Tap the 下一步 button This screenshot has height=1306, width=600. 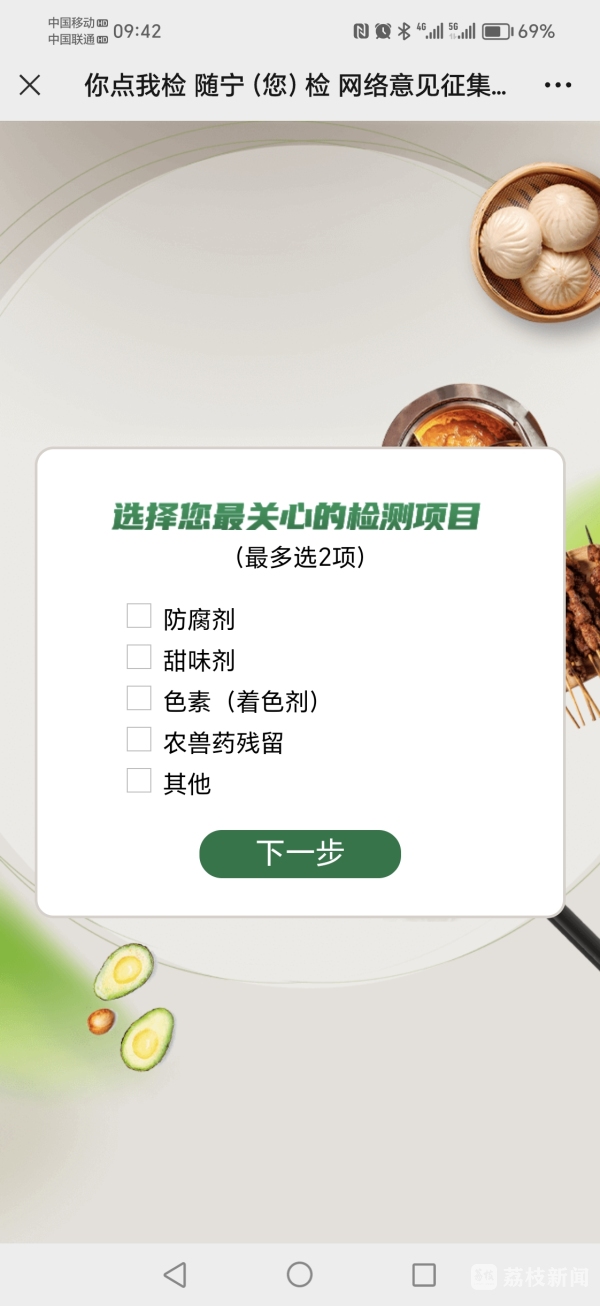click(x=300, y=853)
